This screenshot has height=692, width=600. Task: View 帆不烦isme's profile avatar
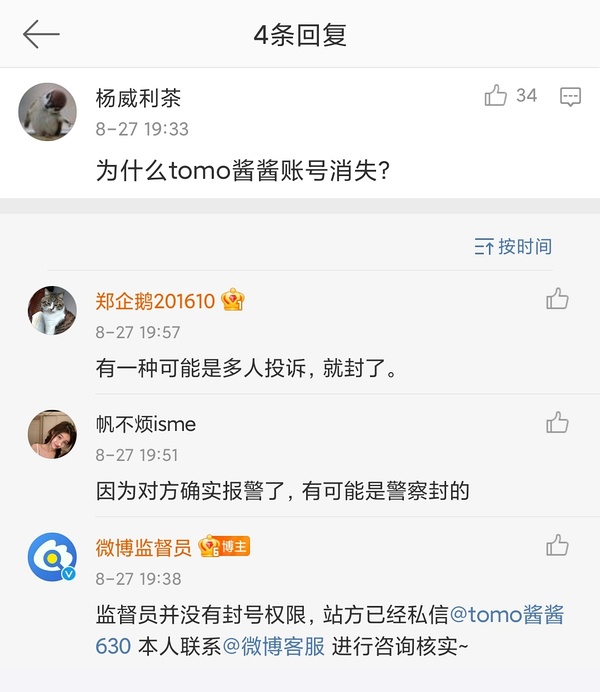pyautogui.click(x=52, y=434)
